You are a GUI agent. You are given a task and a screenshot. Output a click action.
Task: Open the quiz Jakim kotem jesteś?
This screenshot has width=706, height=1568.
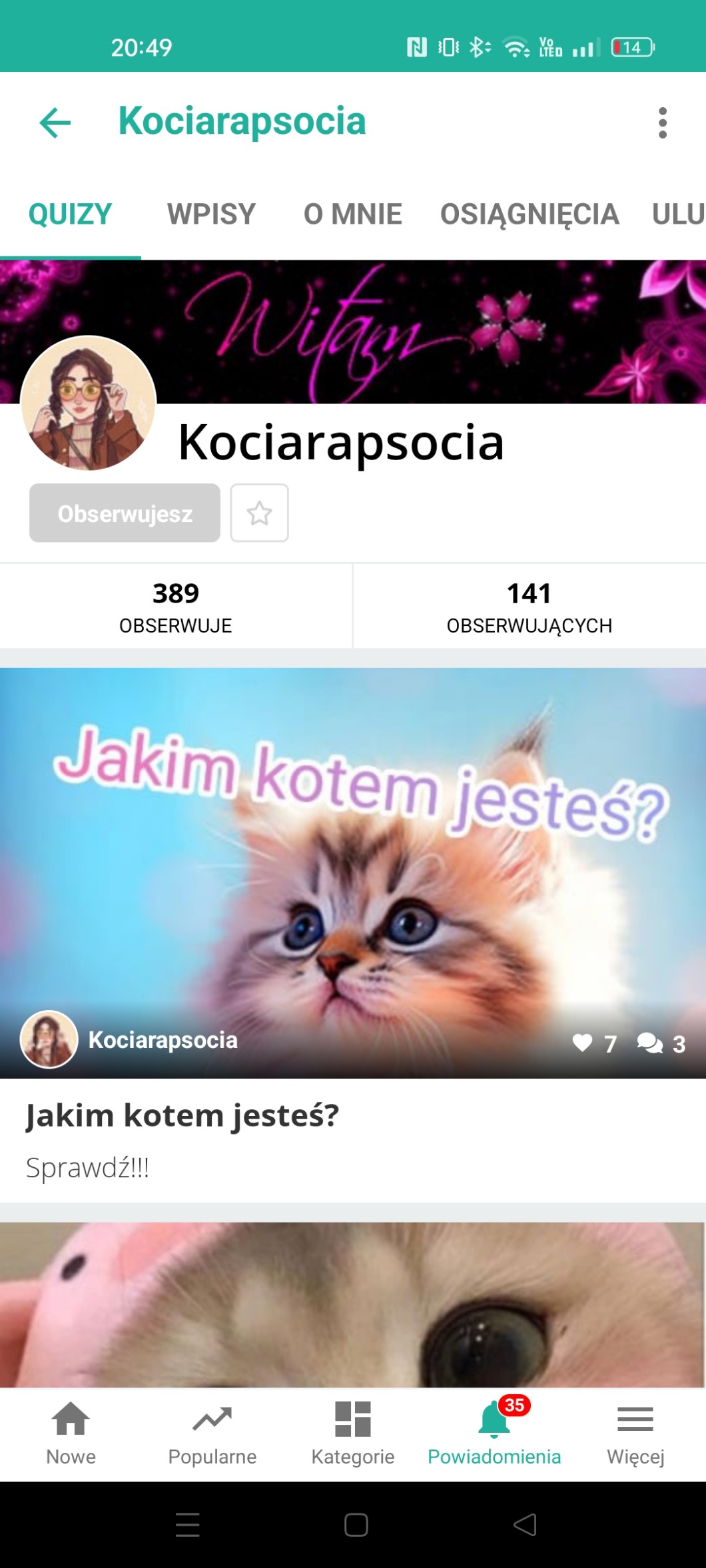click(353, 935)
